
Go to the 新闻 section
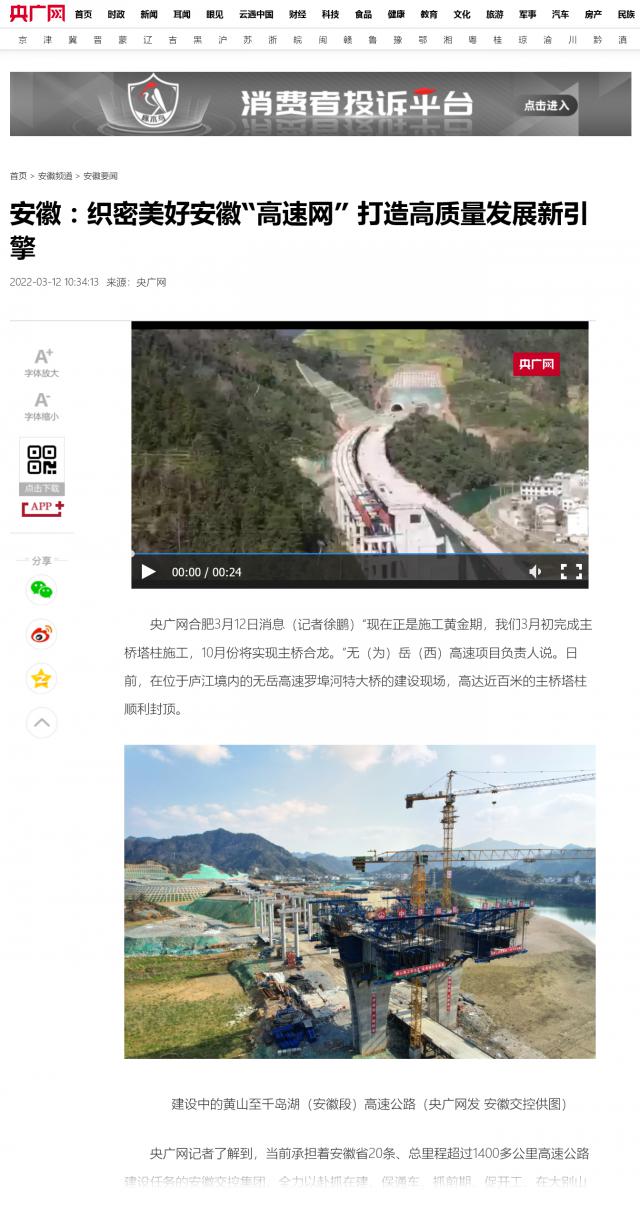[x=149, y=14]
